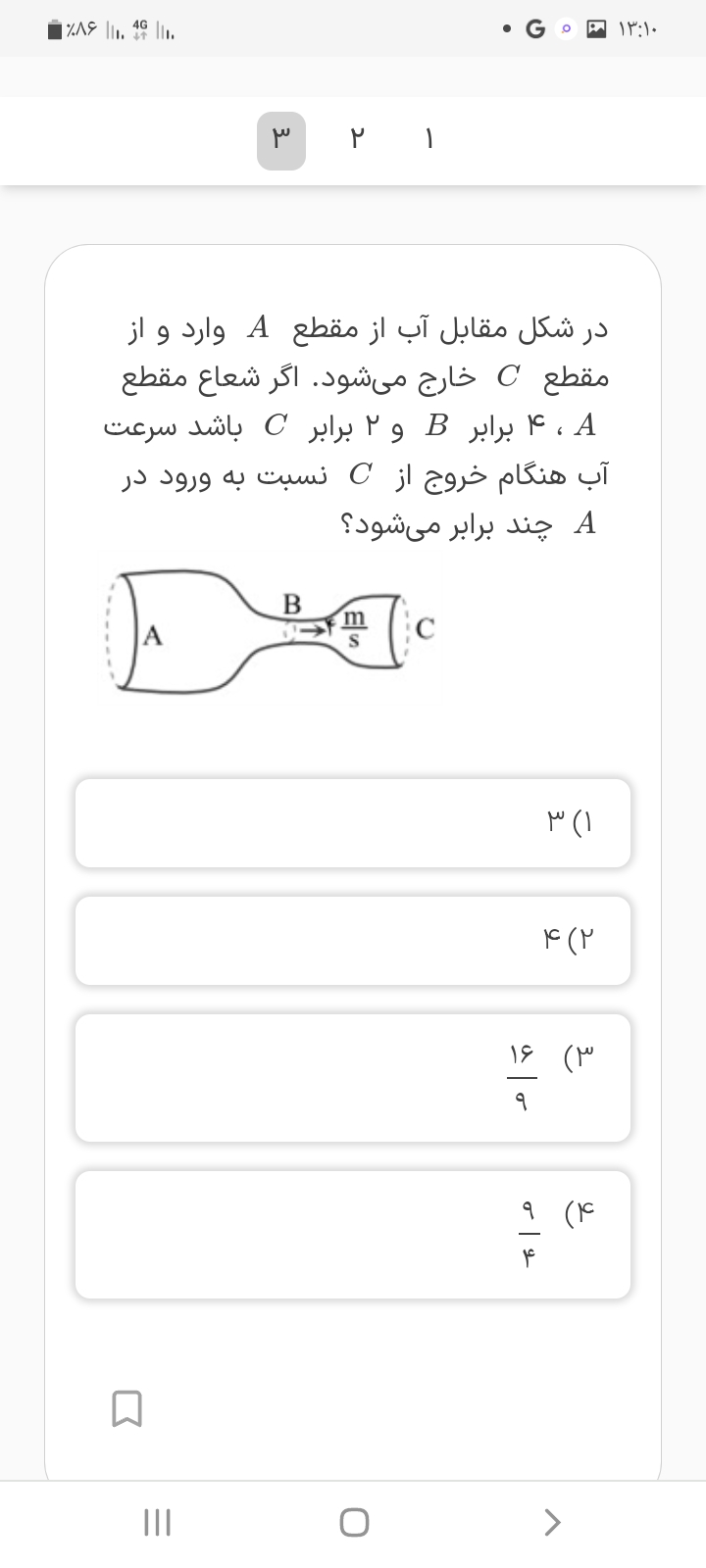Select answer option 4, the fraction 9/4
Image resolution: width=706 pixels, height=1568 pixels.
click(353, 1235)
